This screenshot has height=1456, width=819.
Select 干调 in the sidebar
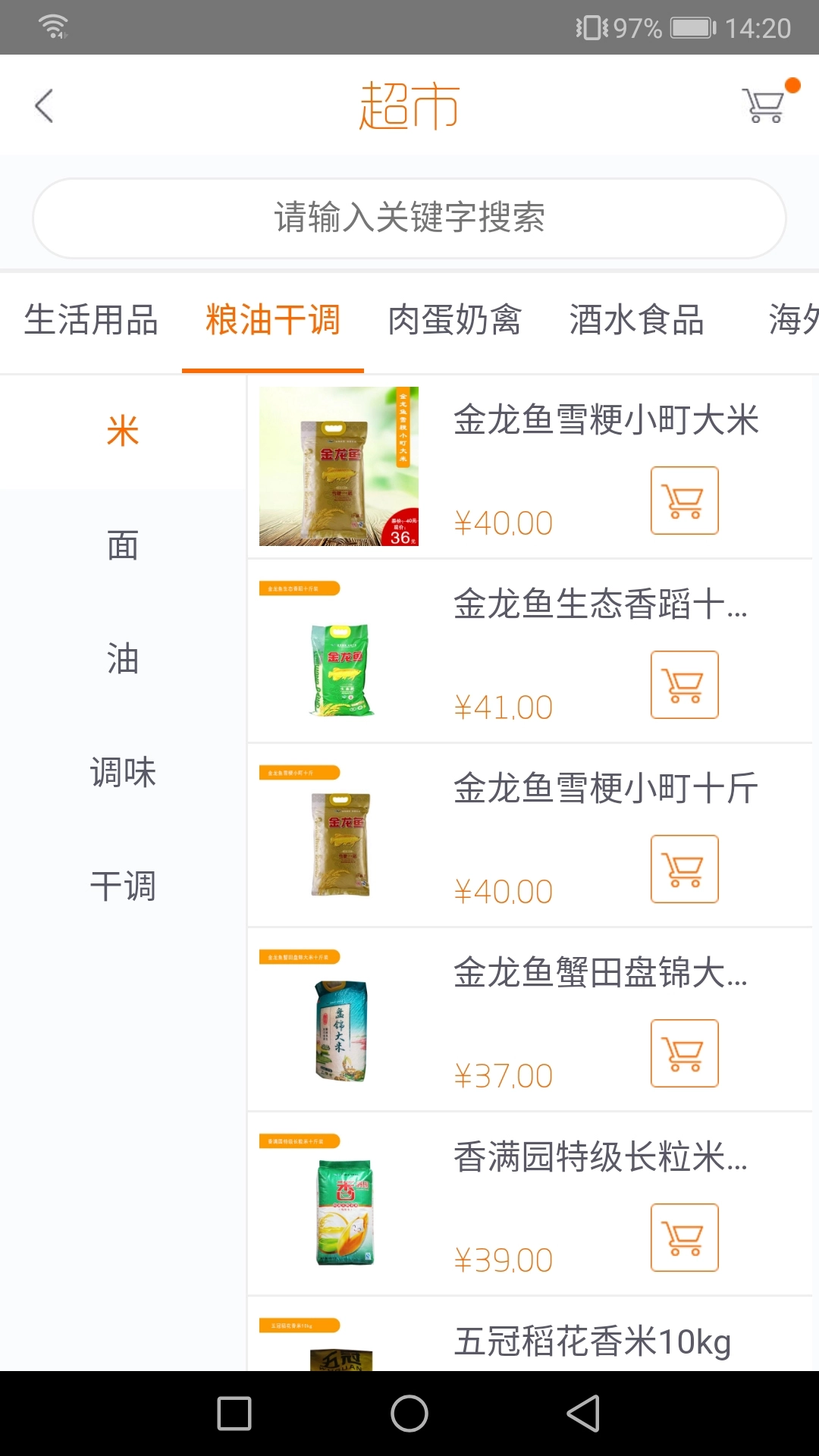pos(124,885)
